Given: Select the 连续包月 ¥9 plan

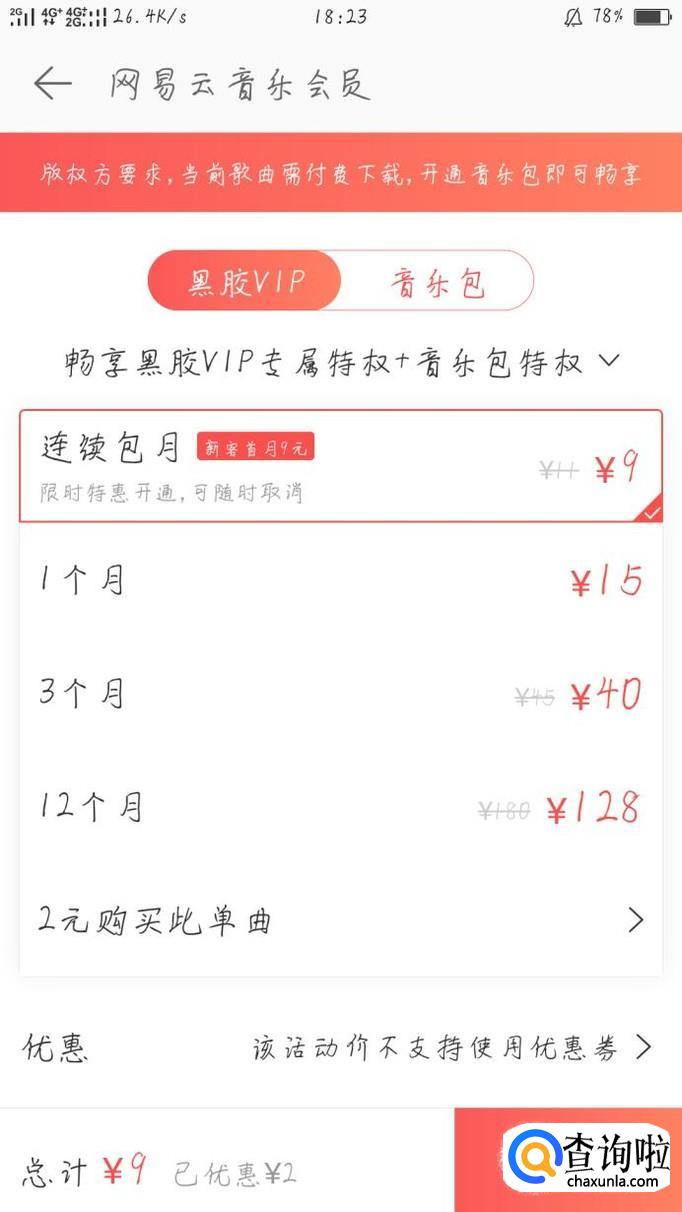Looking at the screenshot, I should click(x=341, y=466).
